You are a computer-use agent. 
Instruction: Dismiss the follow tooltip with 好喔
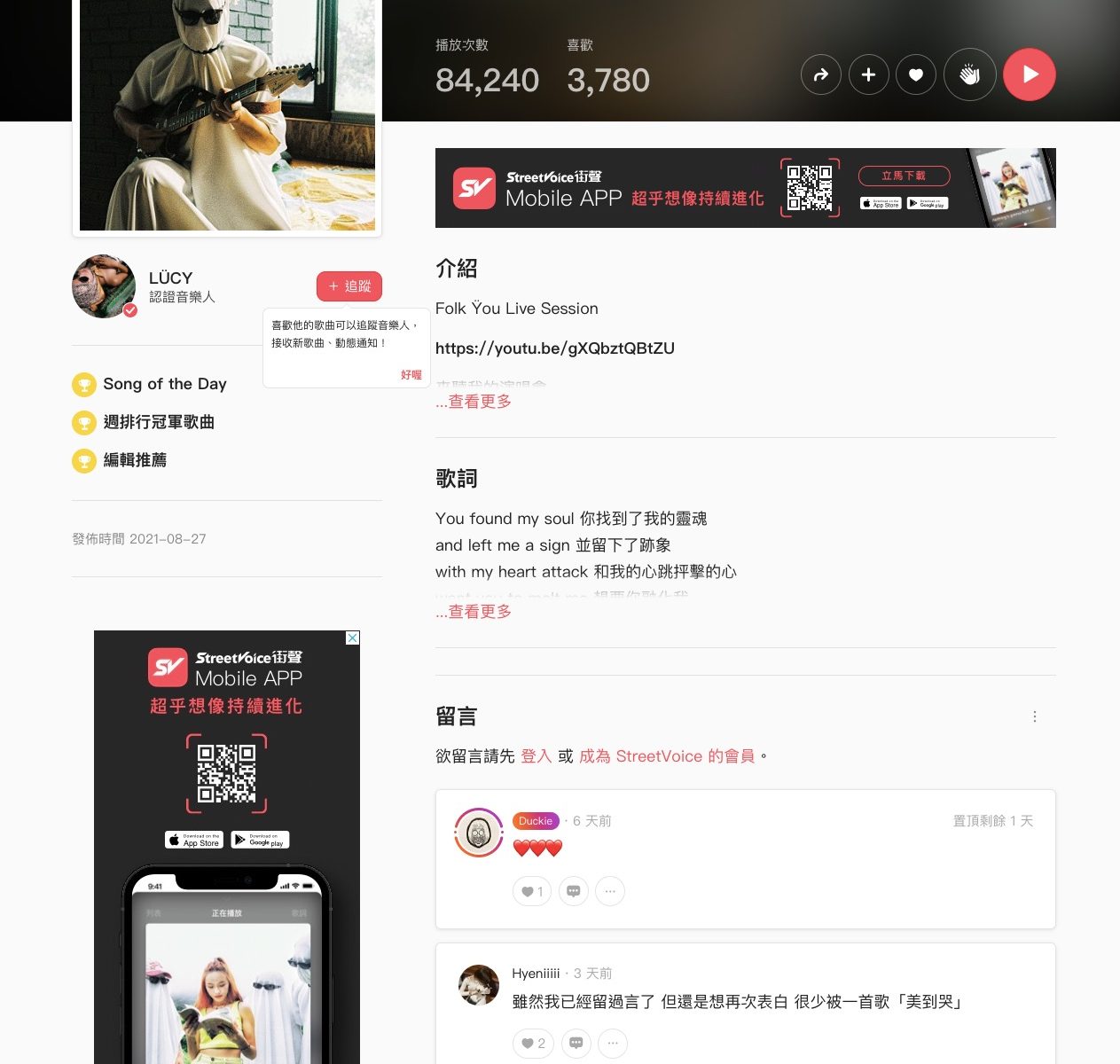click(x=411, y=375)
